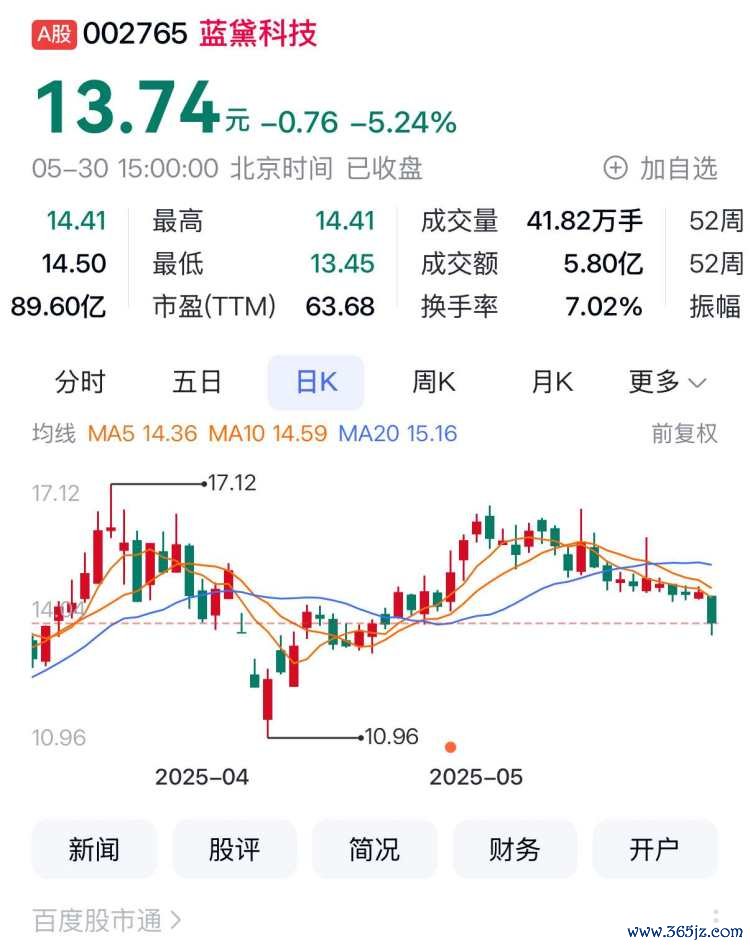Open the 百度股市通 link
Image resolution: width=750 pixels, height=947 pixels.
[x=107, y=919]
